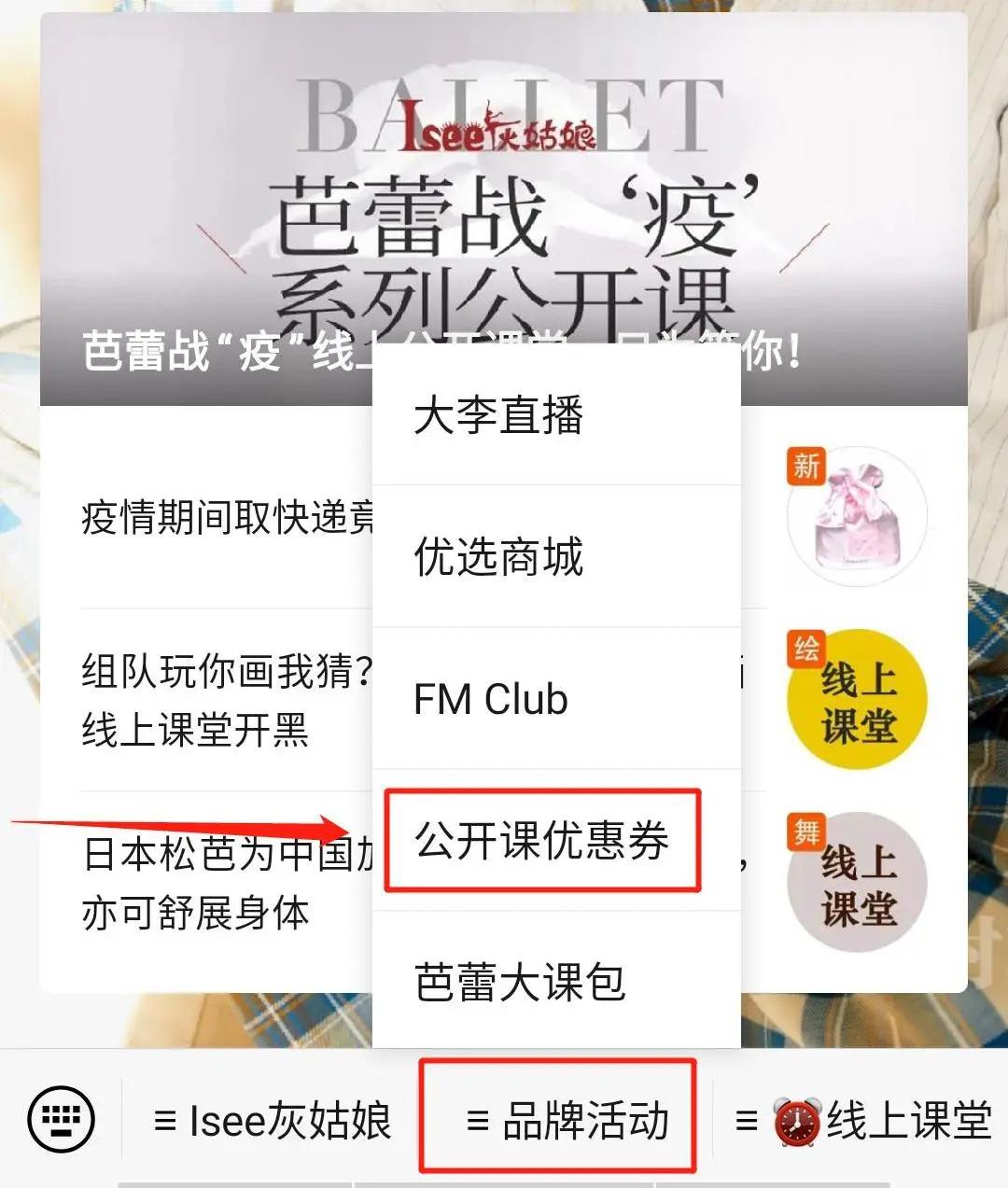1008x1188 pixels.
Task: Open 公开课优惠券 menu item
Action: pos(541,841)
